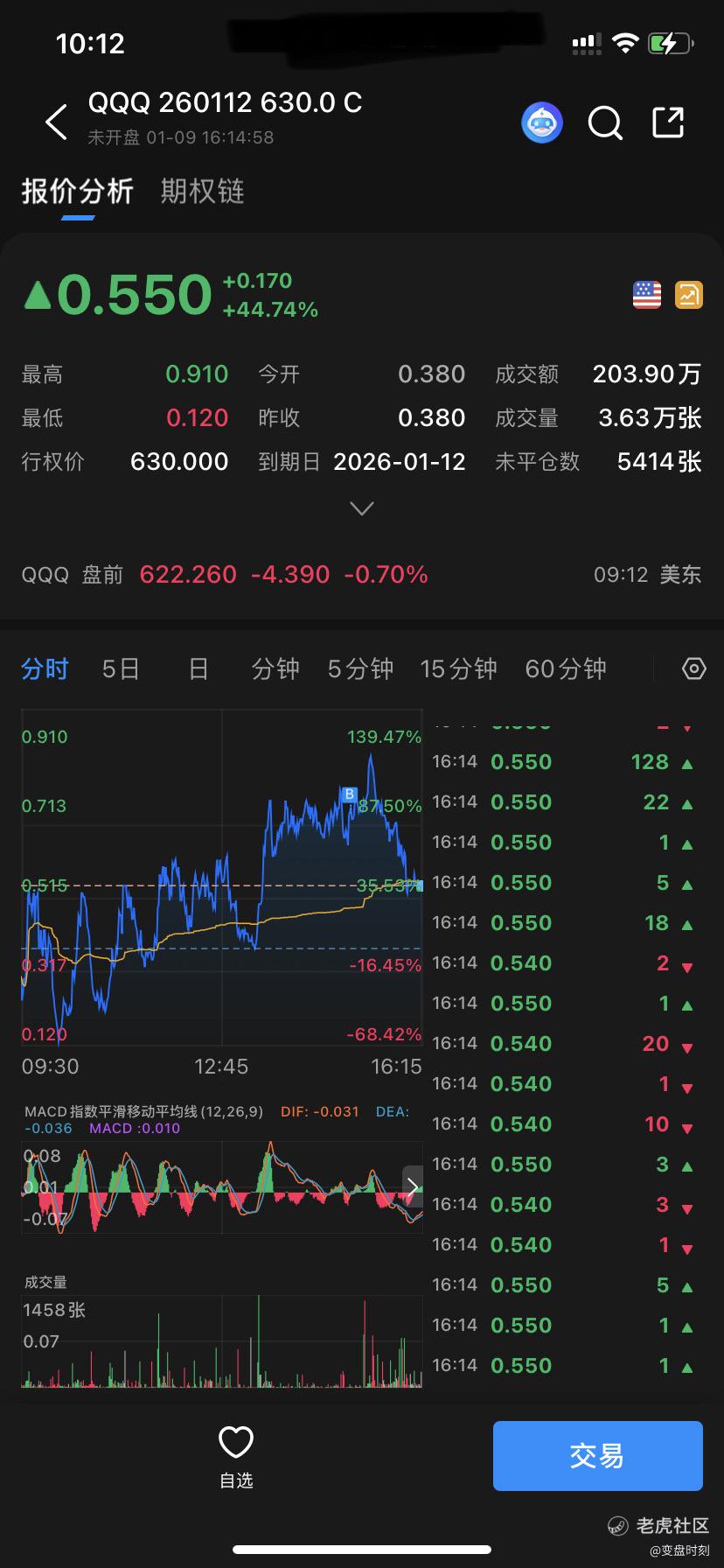
Task: Switch chart to 60分钟 view
Action: [x=566, y=669]
